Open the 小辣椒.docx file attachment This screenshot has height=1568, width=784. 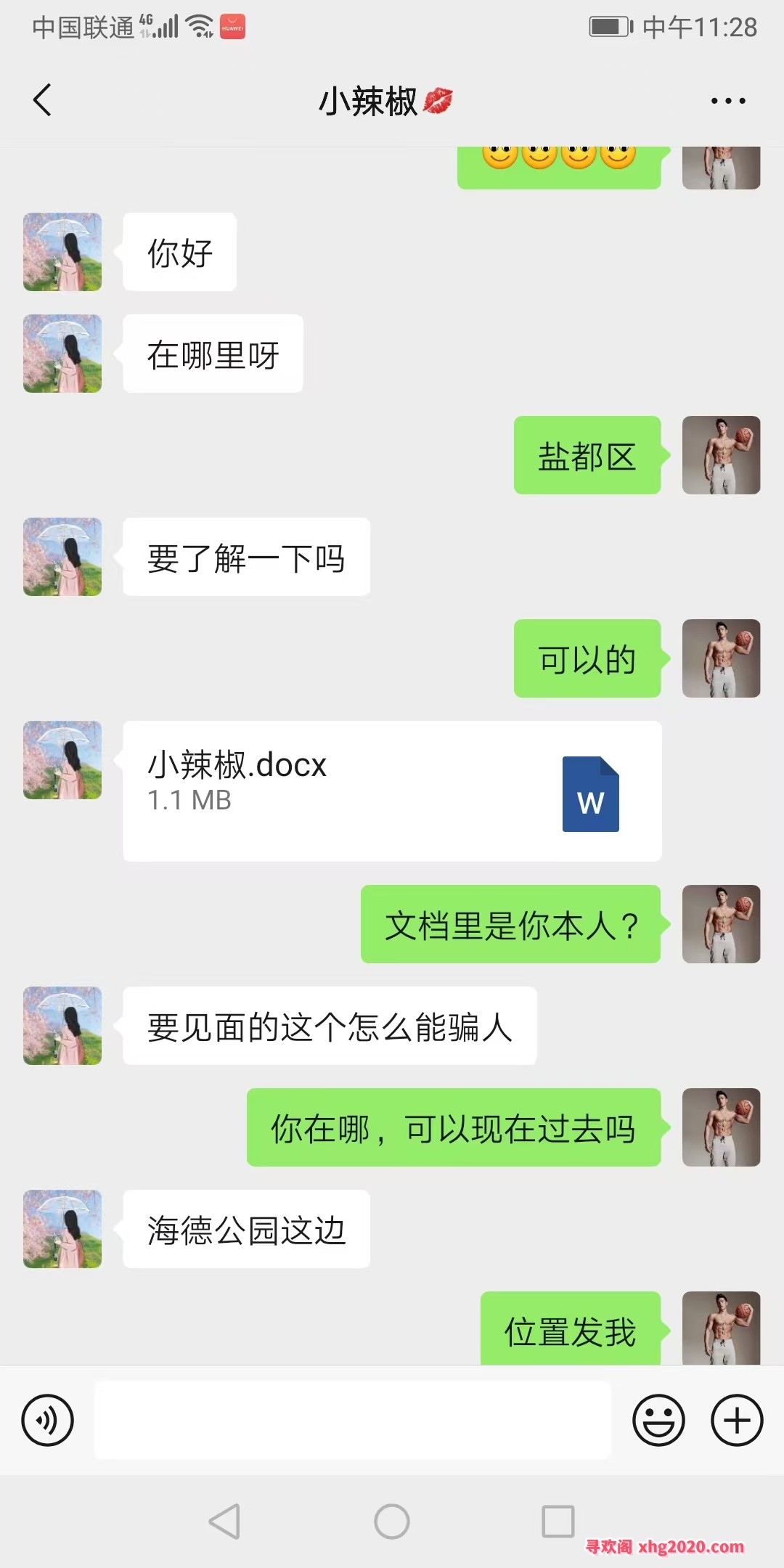[392, 791]
